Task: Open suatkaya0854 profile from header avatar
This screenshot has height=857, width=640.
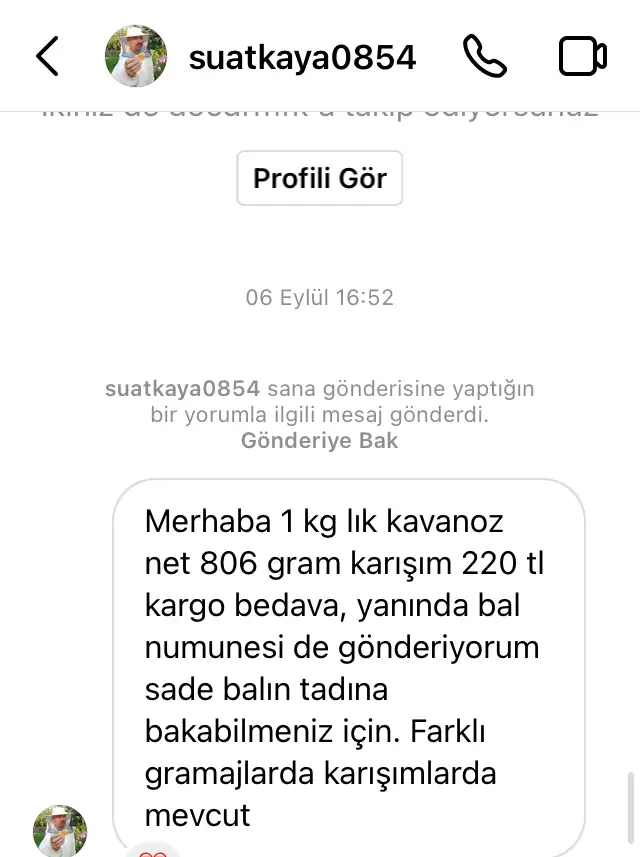Action: click(x=136, y=57)
